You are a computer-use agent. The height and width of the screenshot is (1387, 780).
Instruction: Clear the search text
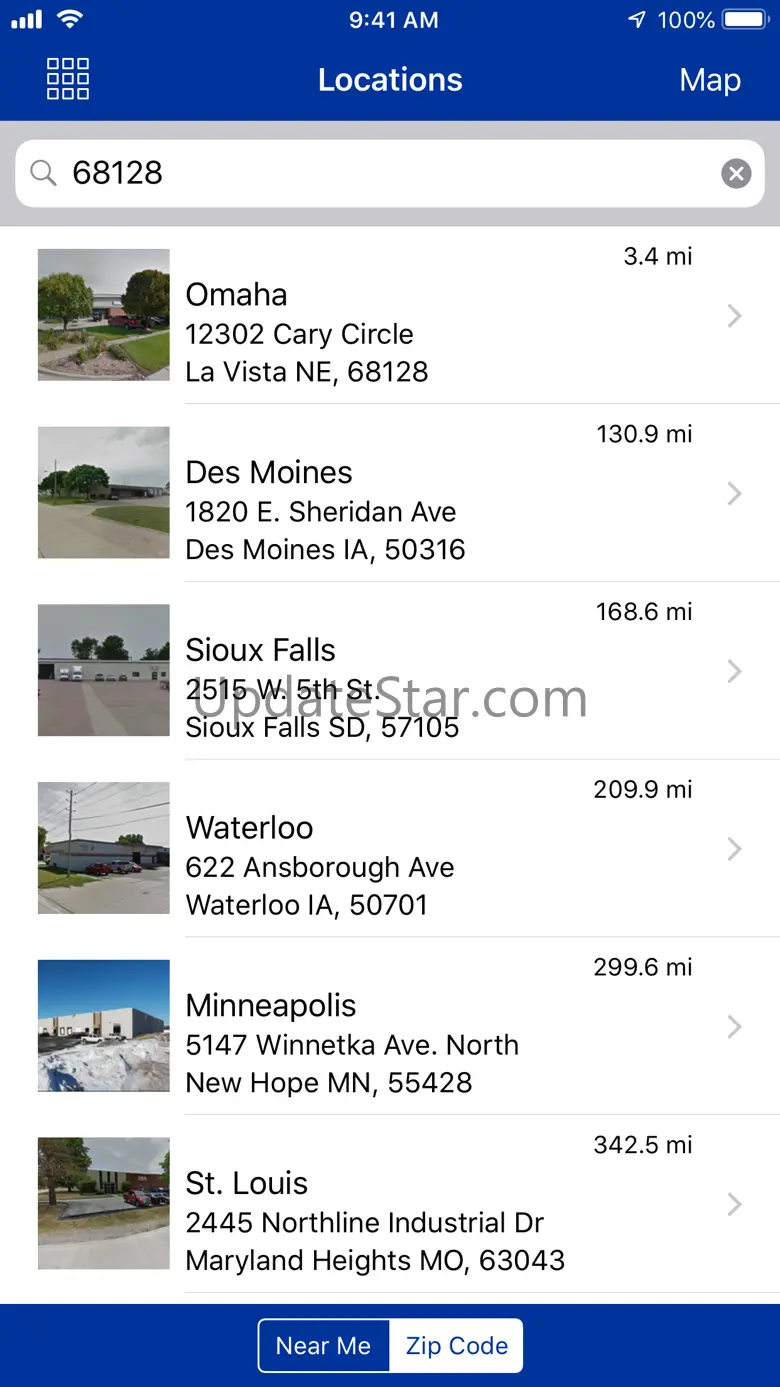coord(736,174)
